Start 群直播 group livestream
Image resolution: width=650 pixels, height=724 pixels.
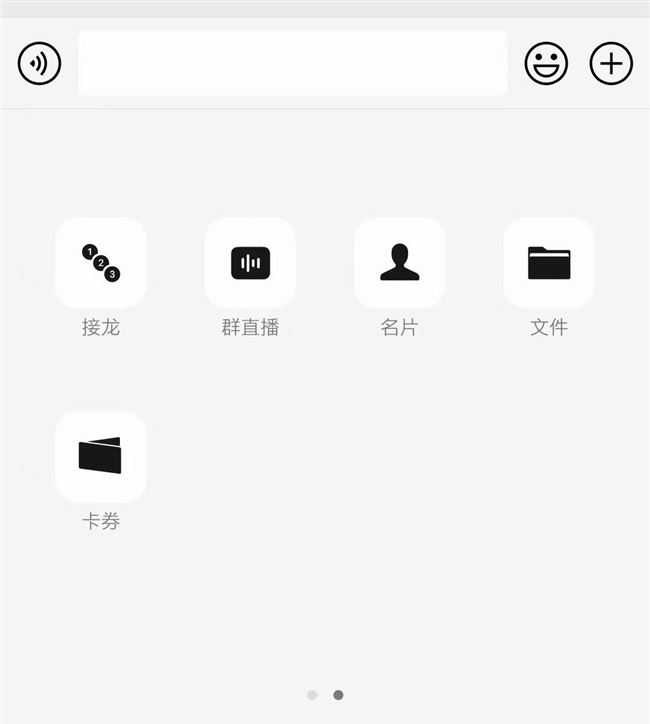tap(250, 263)
